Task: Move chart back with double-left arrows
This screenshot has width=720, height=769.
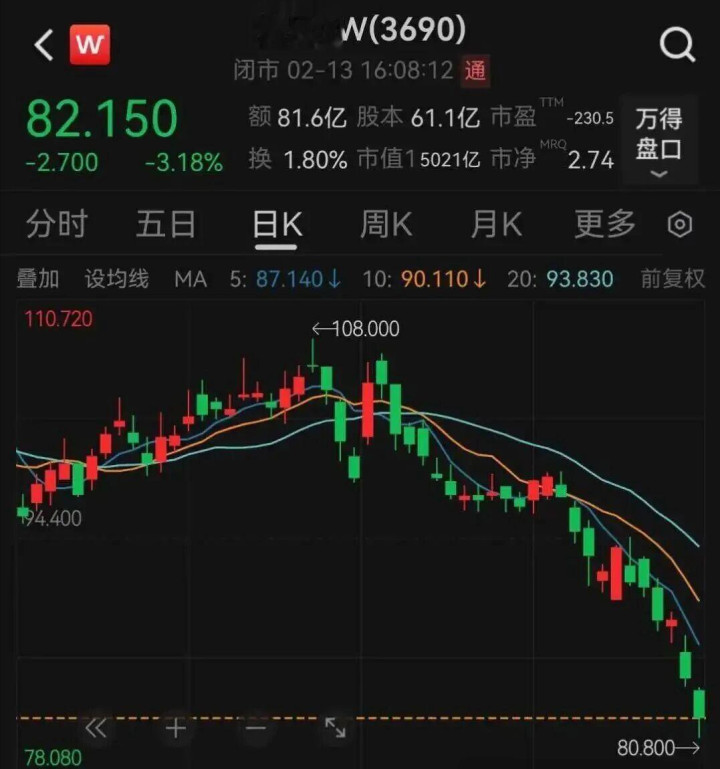Action: tap(97, 729)
